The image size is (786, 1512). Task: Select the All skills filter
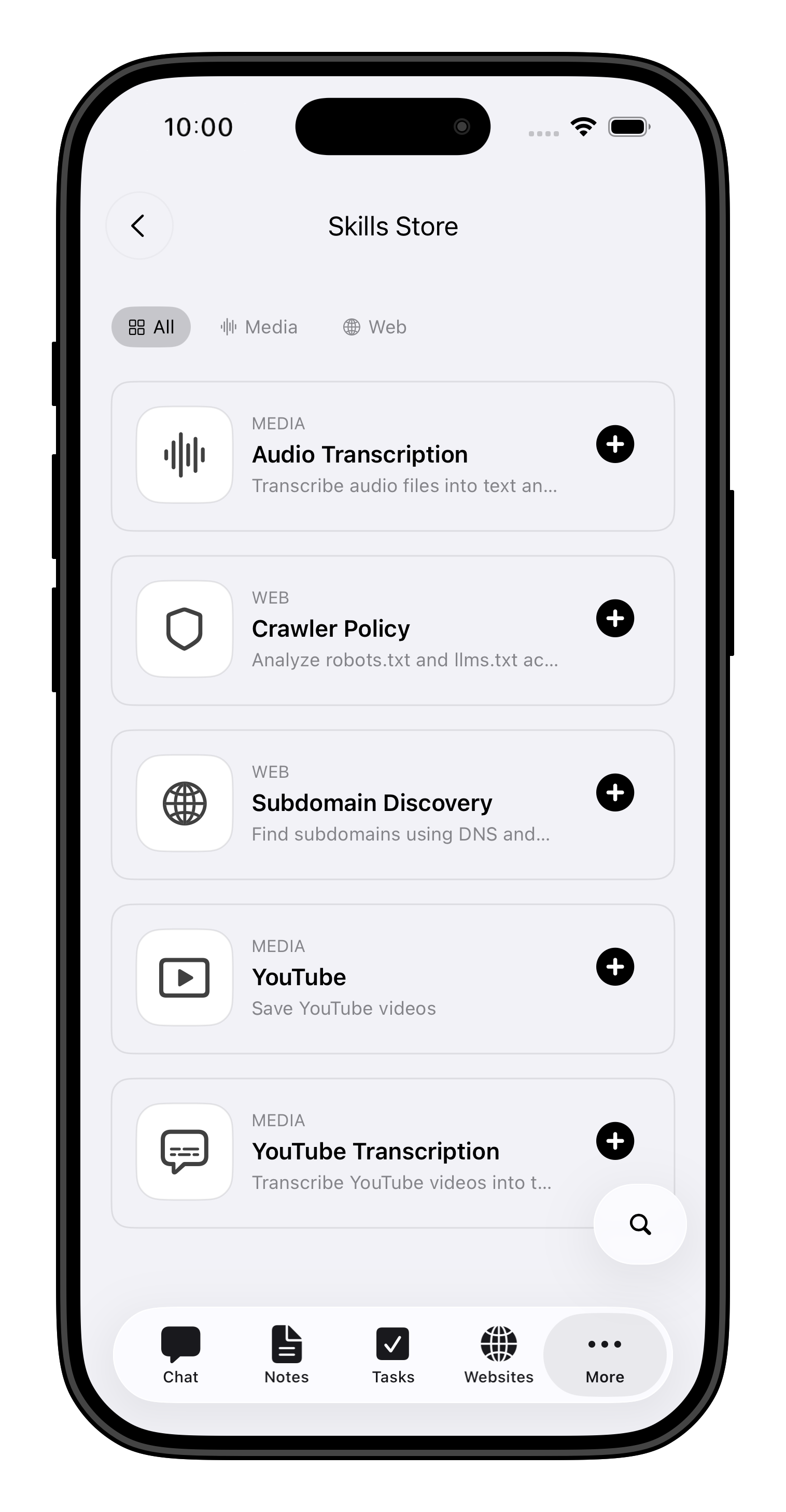(151, 327)
